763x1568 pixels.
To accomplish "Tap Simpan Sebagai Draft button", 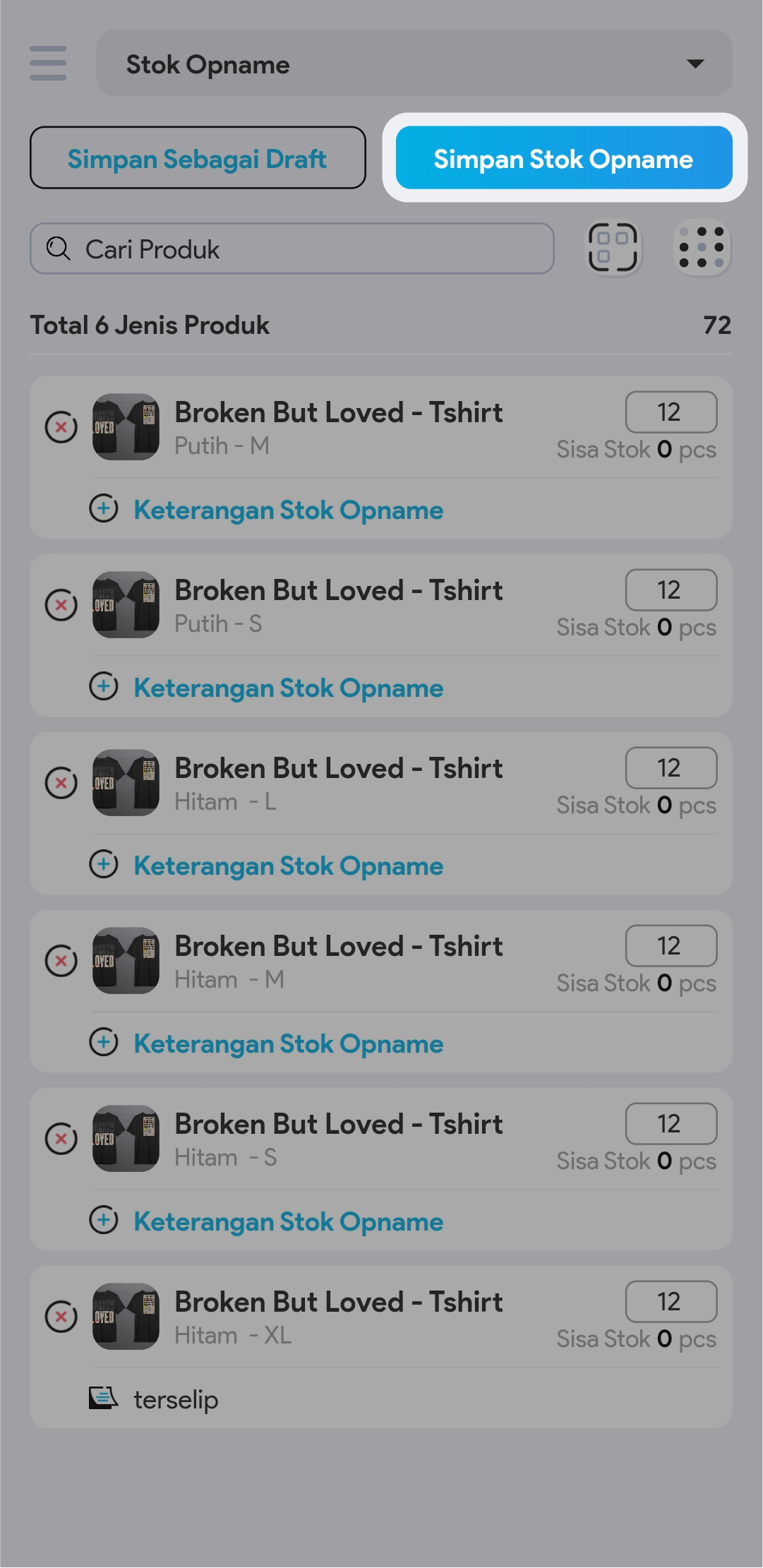I will [x=198, y=158].
